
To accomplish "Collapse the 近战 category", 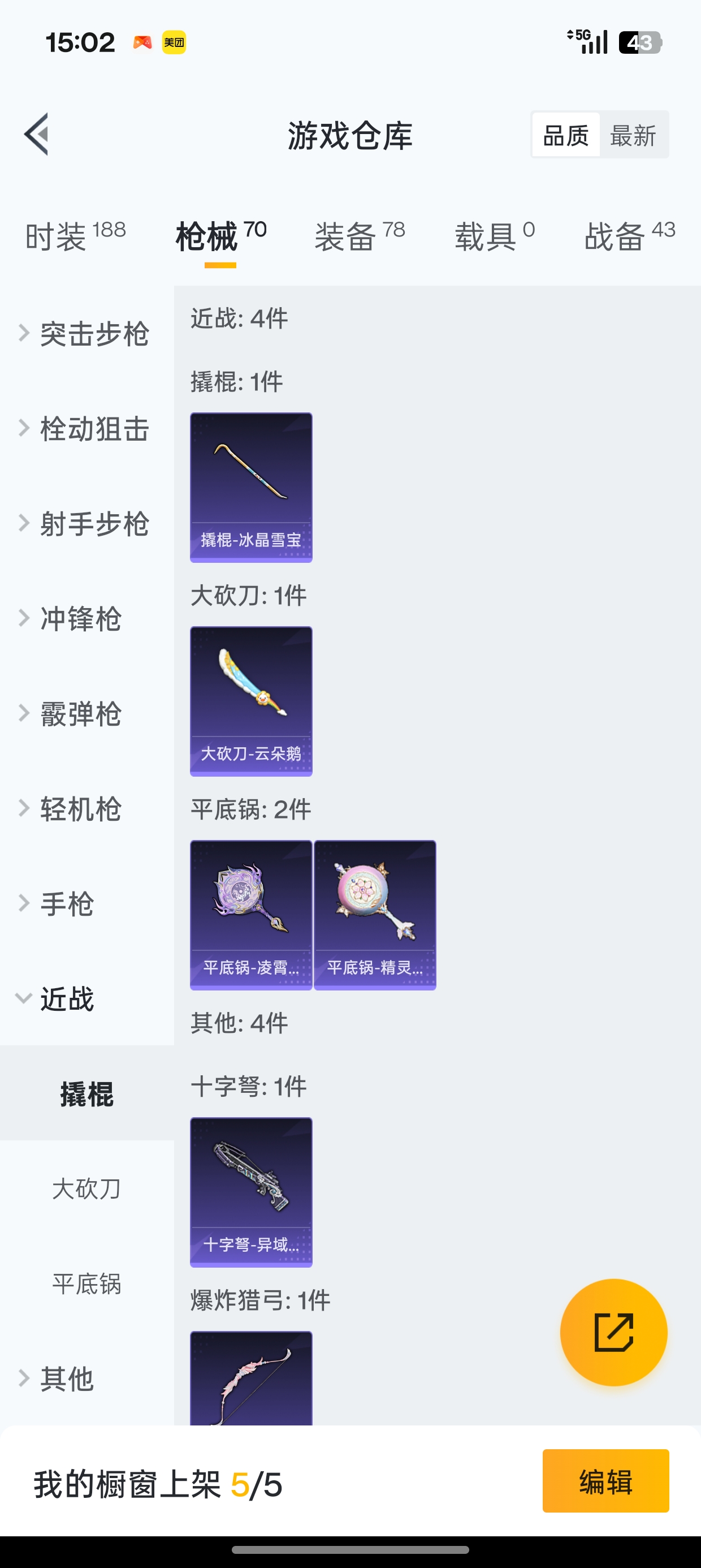I will click(67, 998).
